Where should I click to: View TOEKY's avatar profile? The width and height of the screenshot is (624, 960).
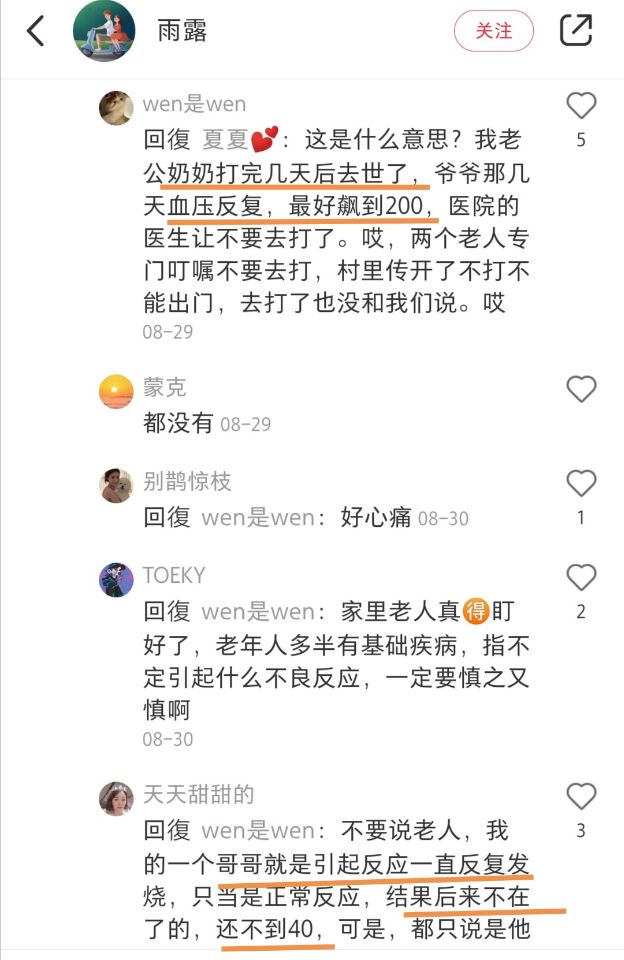click(116, 579)
